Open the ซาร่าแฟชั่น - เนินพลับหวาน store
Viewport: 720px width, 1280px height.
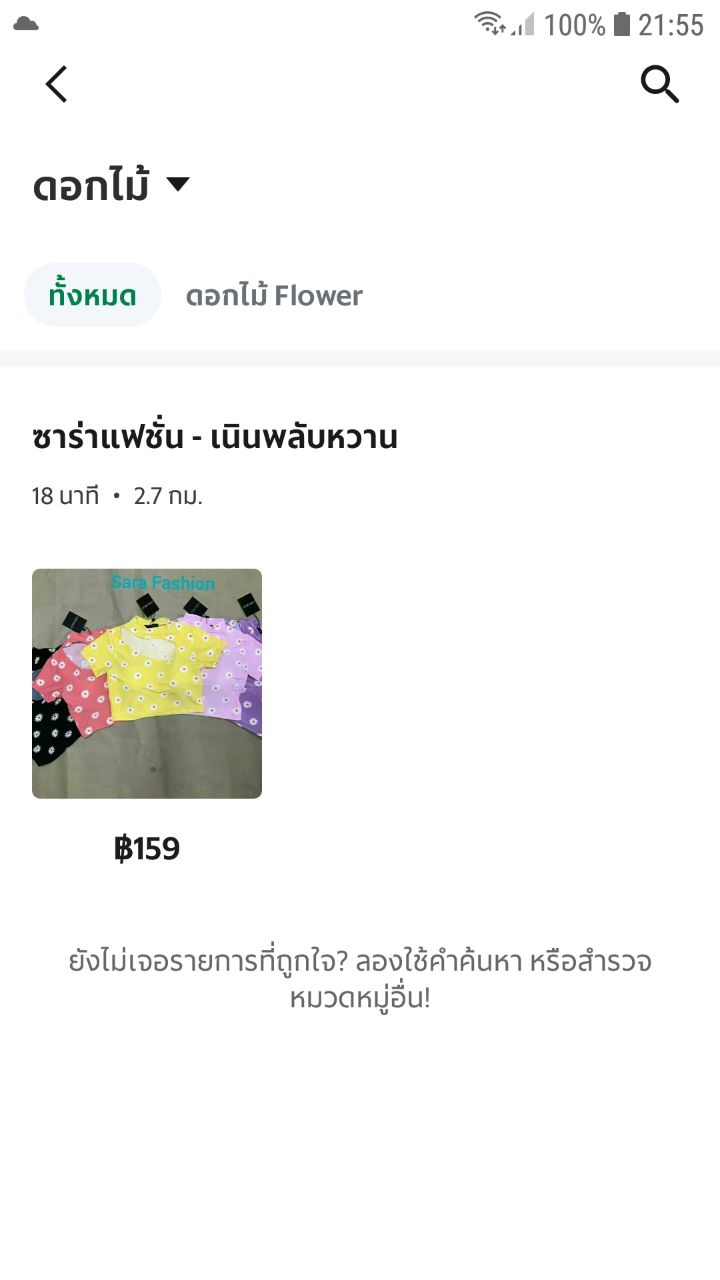[x=215, y=438]
